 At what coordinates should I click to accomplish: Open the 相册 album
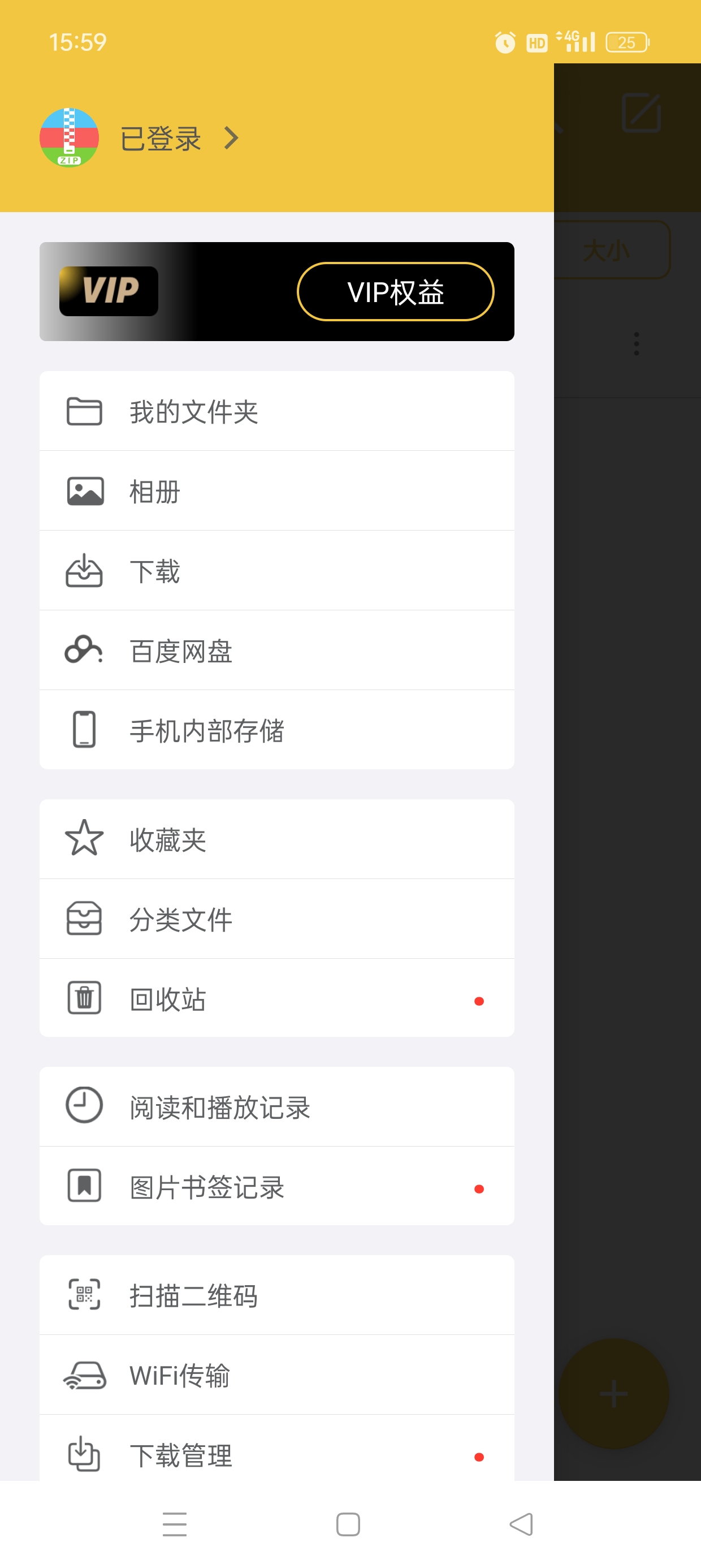pyautogui.click(x=276, y=491)
